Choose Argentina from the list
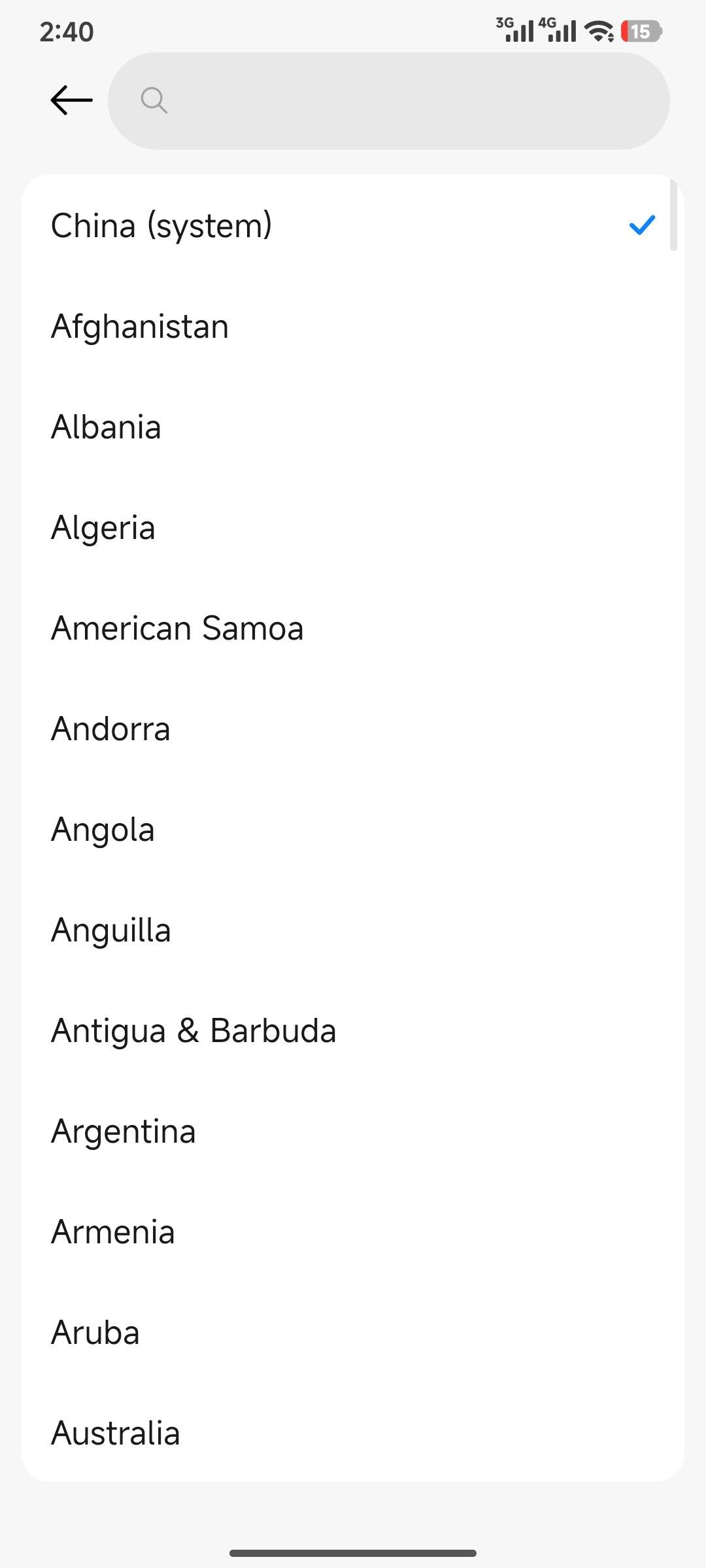The width and height of the screenshot is (706, 1568). pyautogui.click(x=124, y=1132)
